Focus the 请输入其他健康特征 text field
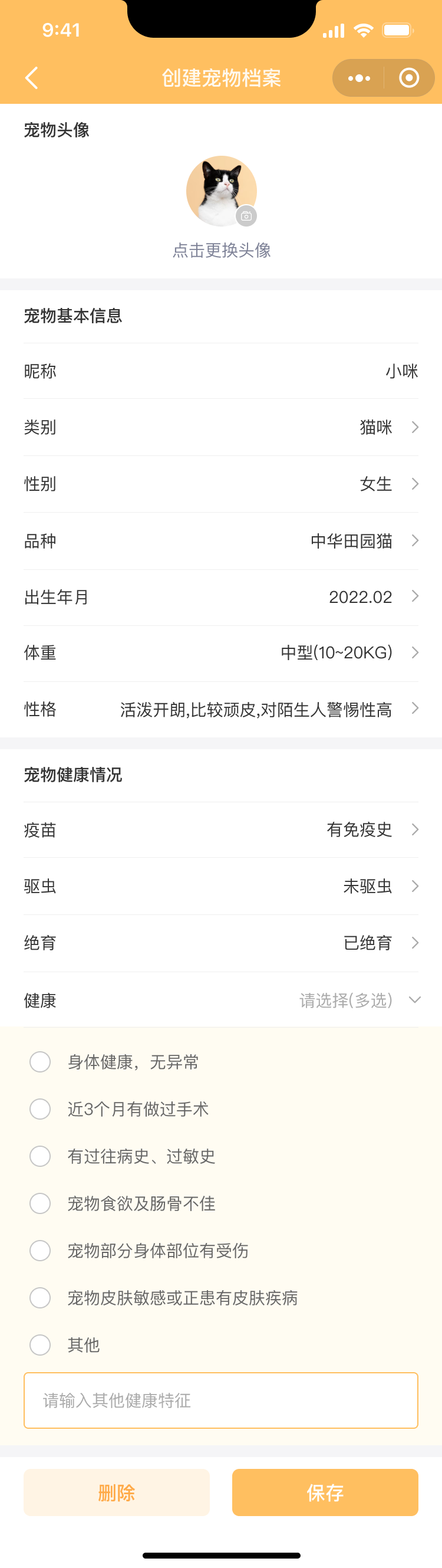This screenshot has height=1568, width=442. 220,1400
